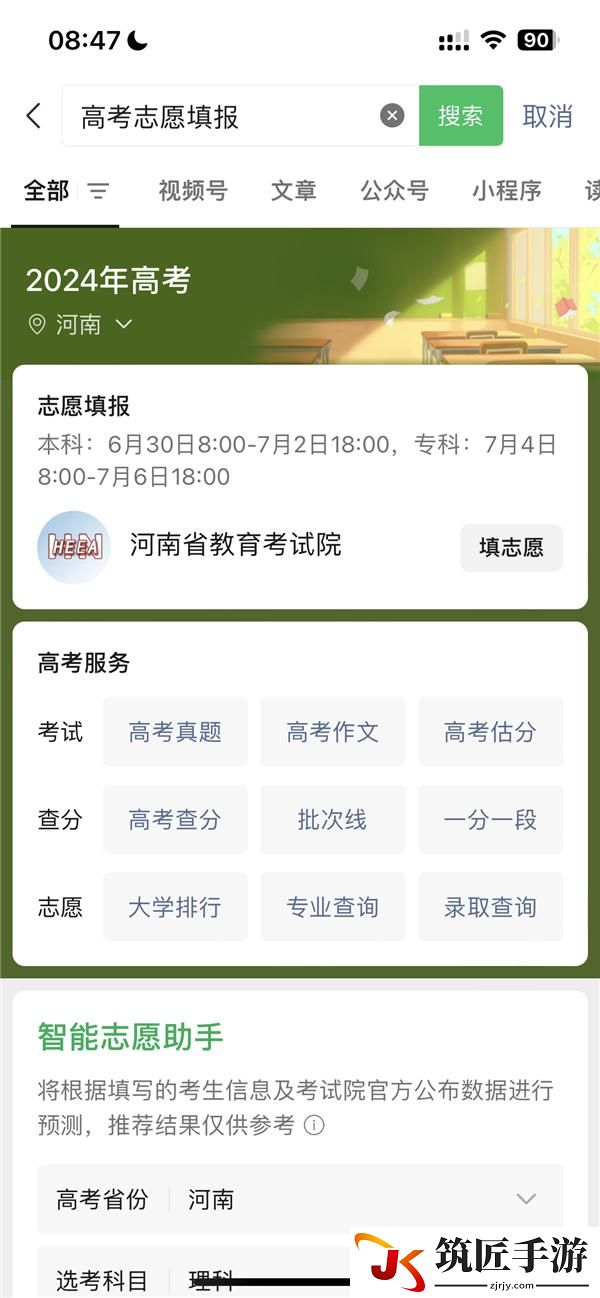Open 大学排行
This screenshot has height=1298, width=600.
point(175,907)
